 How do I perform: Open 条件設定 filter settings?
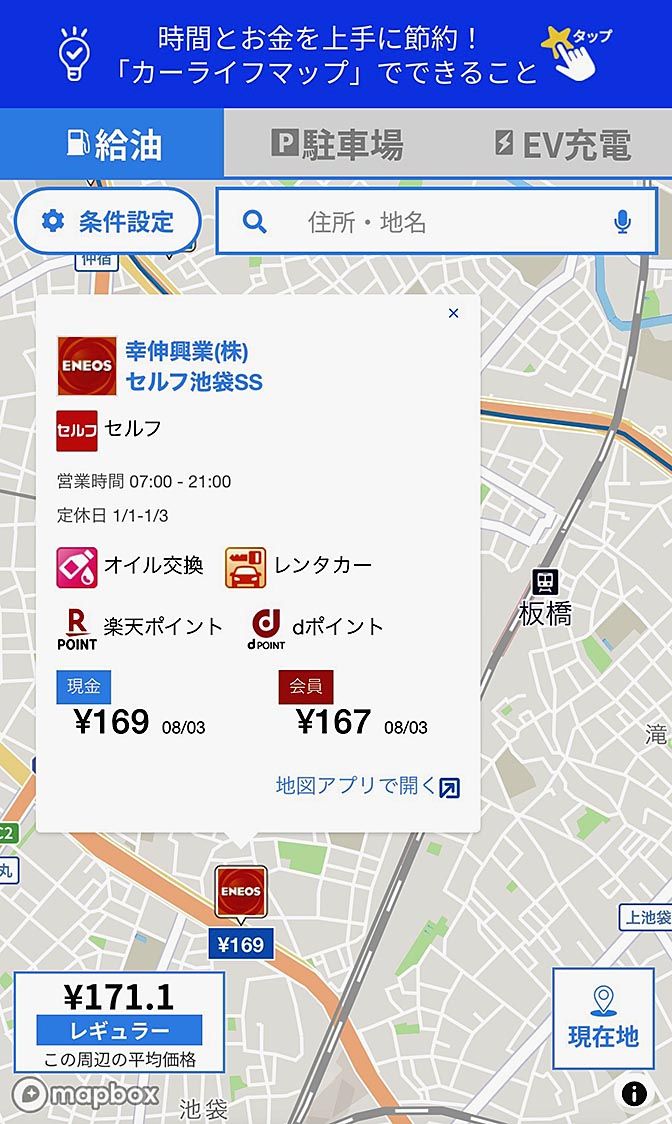pos(108,222)
